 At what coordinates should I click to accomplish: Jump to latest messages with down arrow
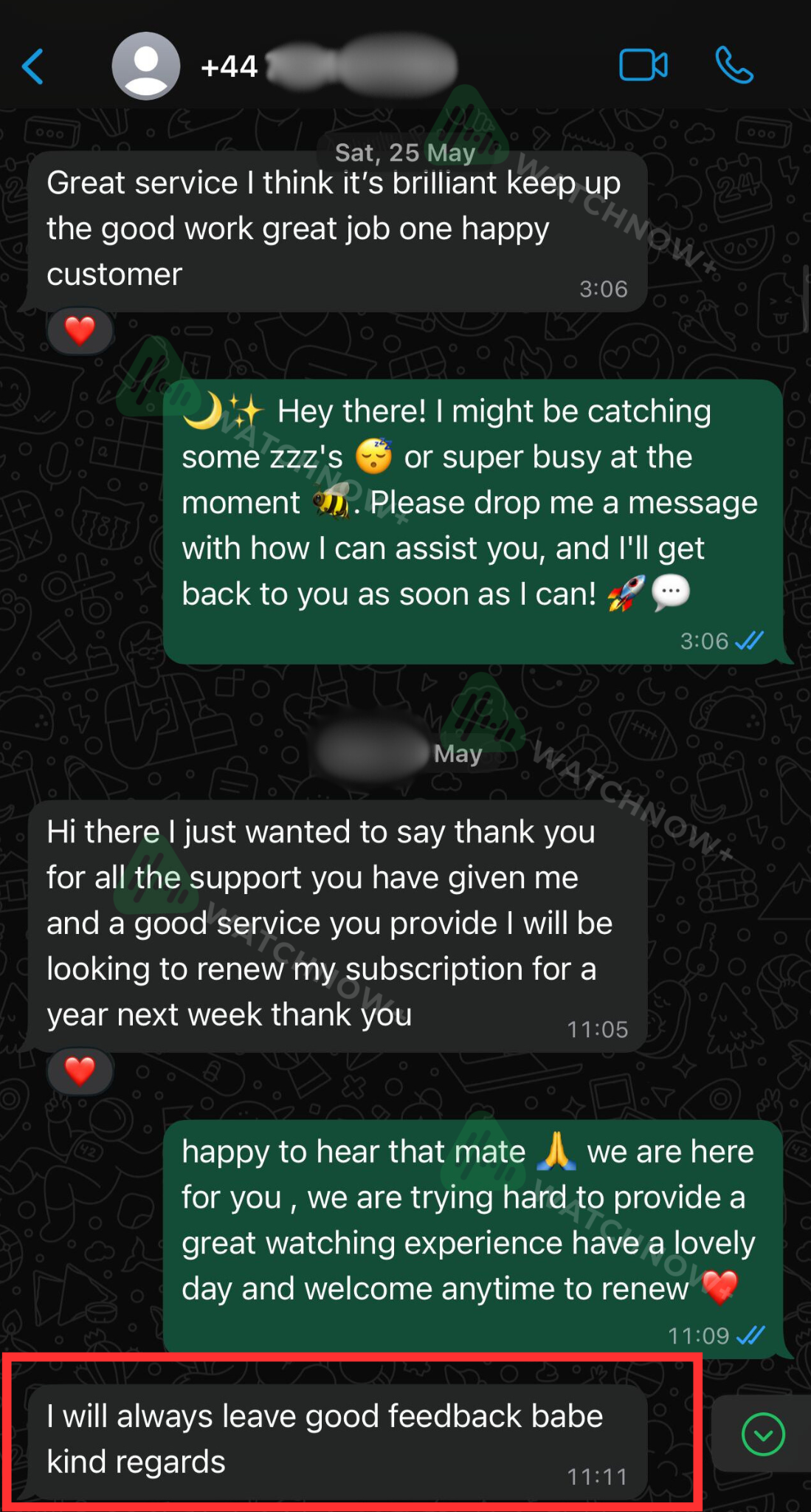pyautogui.click(x=762, y=1434)
